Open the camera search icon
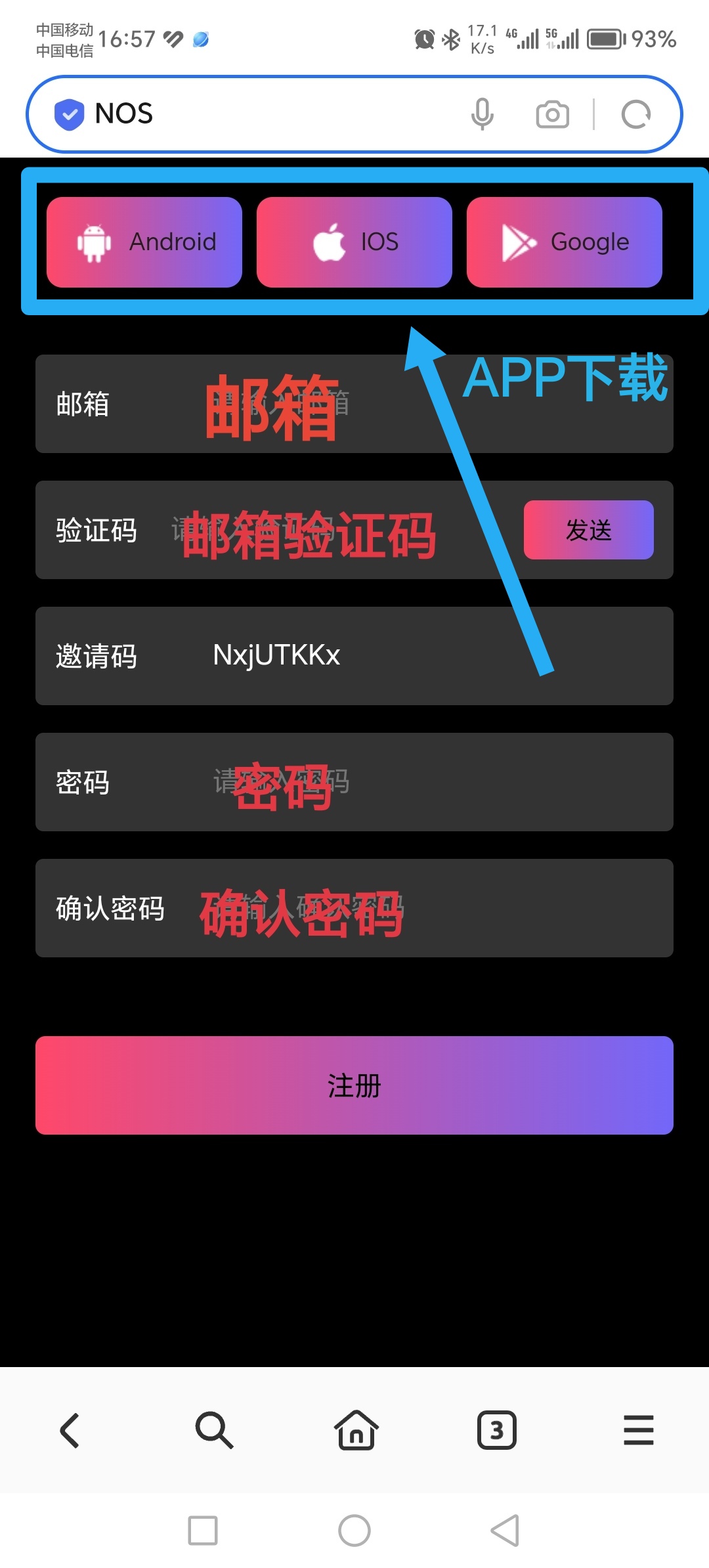 [x=553, y=114]
